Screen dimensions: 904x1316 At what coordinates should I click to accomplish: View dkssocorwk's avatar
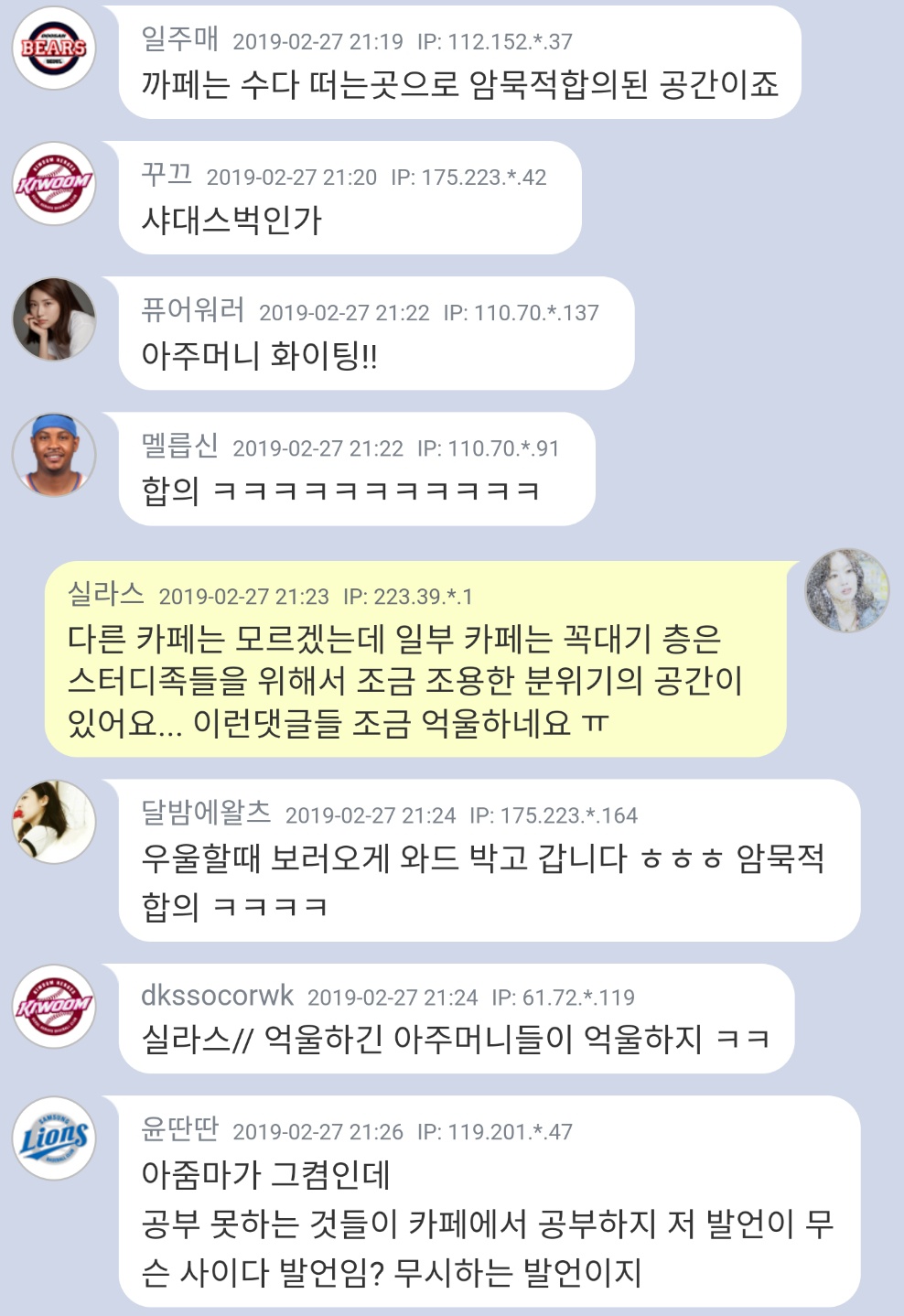(54, 1005)
